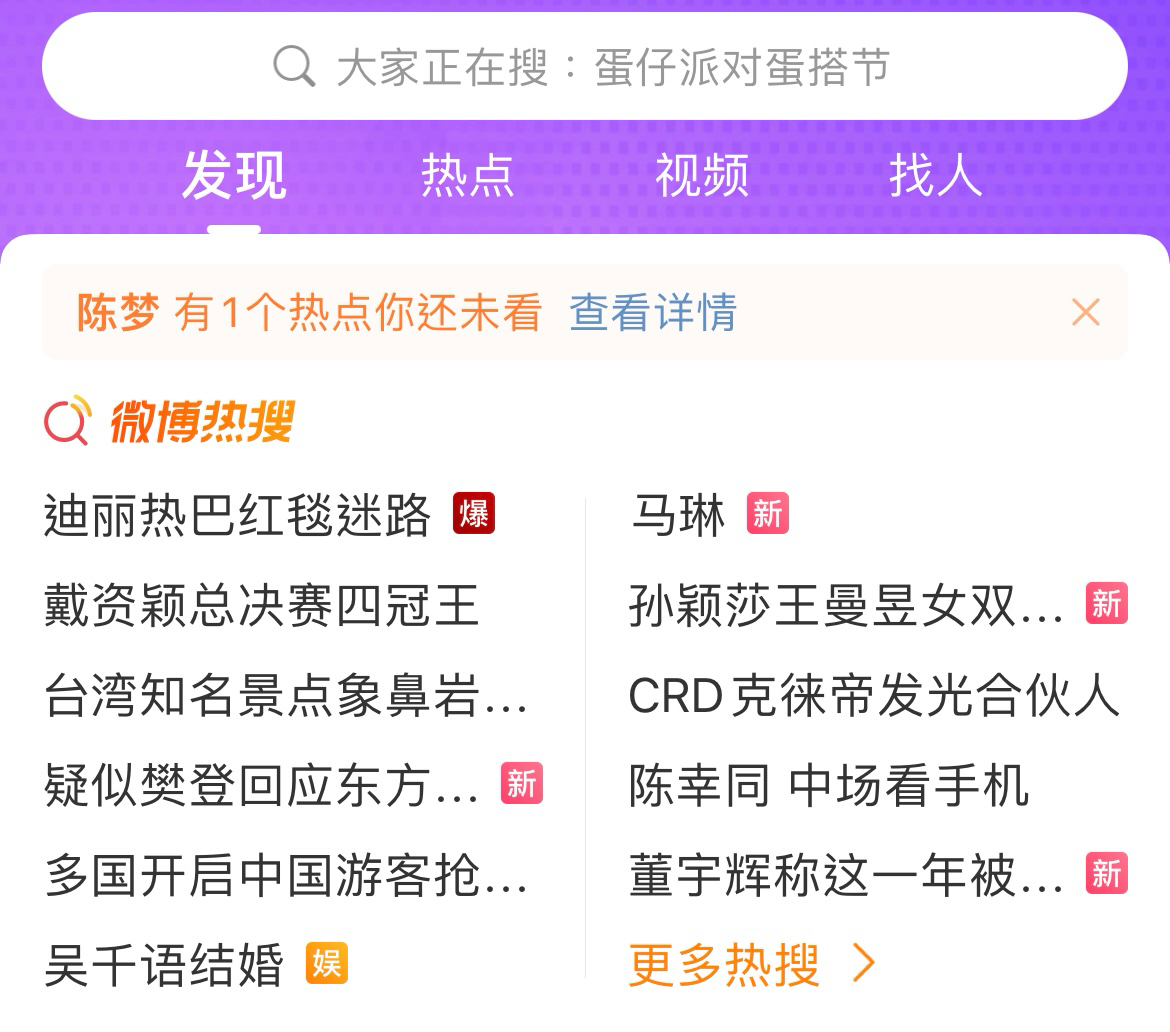Viewport: 1170px width, 1032px height.
Task: Select the 发现 tab
Action: pos(234,176)
